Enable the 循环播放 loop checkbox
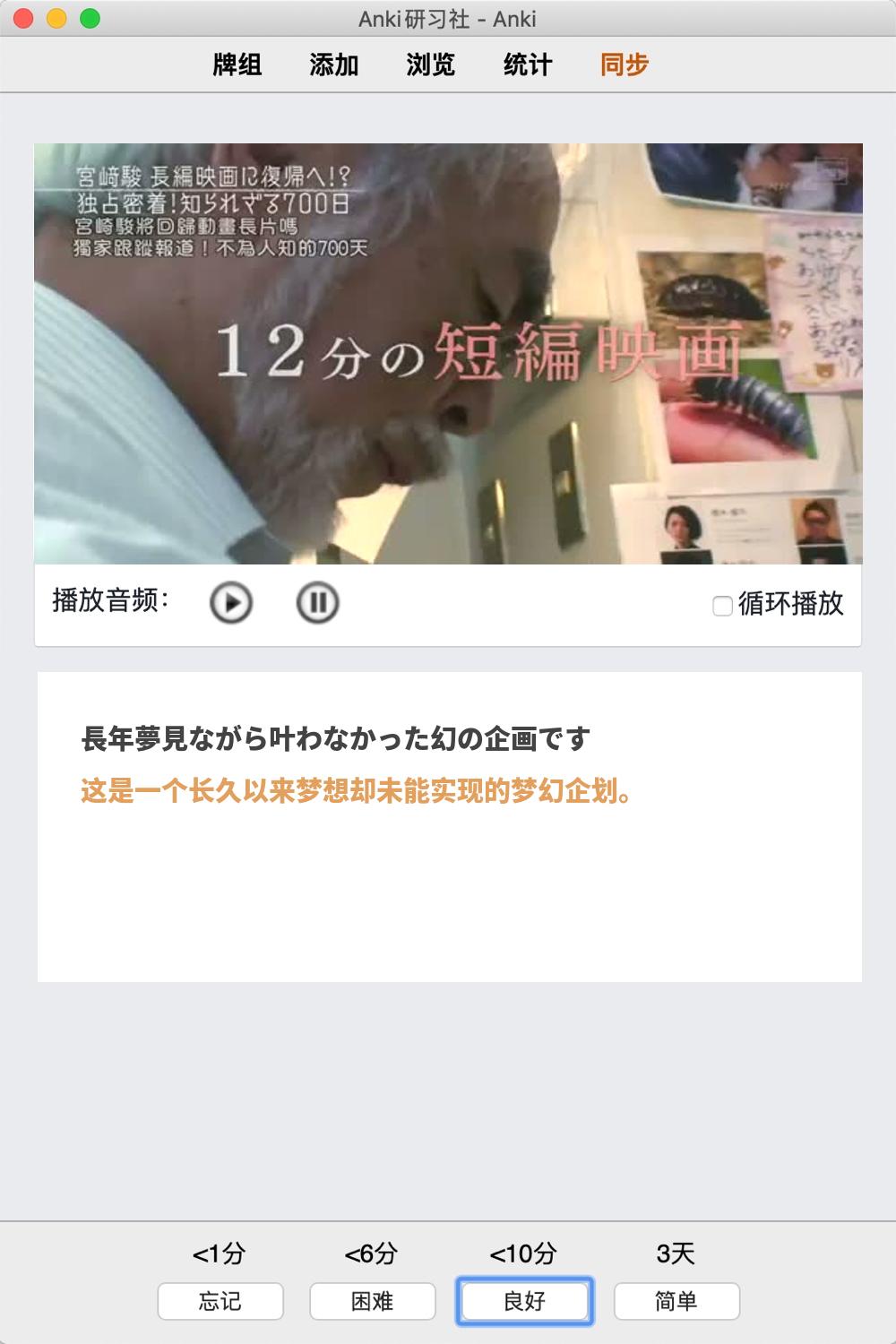 (x=722, y=607)
